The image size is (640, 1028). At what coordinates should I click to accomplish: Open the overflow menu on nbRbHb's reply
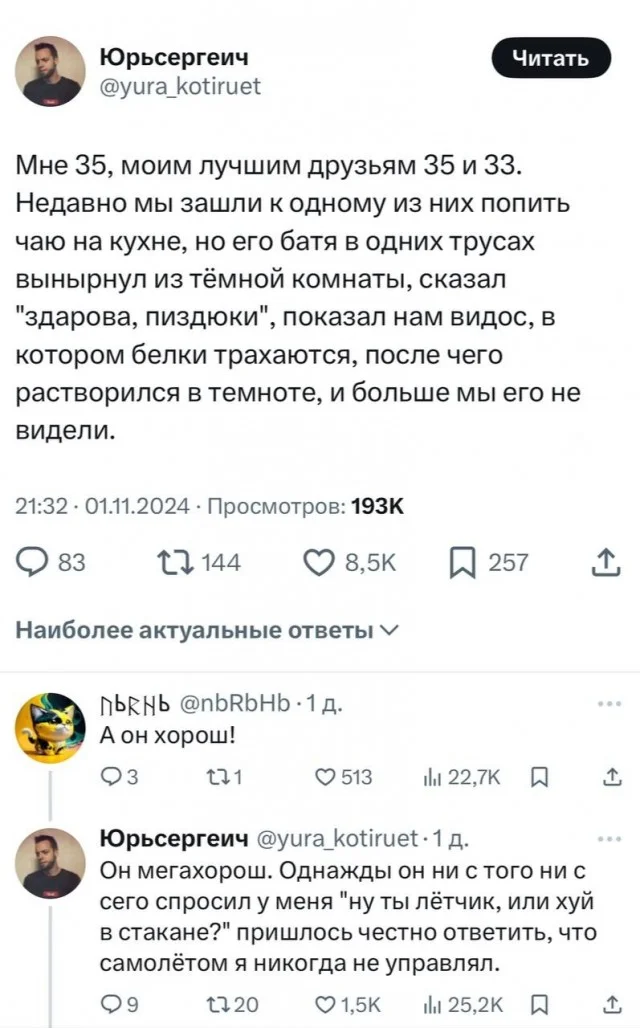607,703
